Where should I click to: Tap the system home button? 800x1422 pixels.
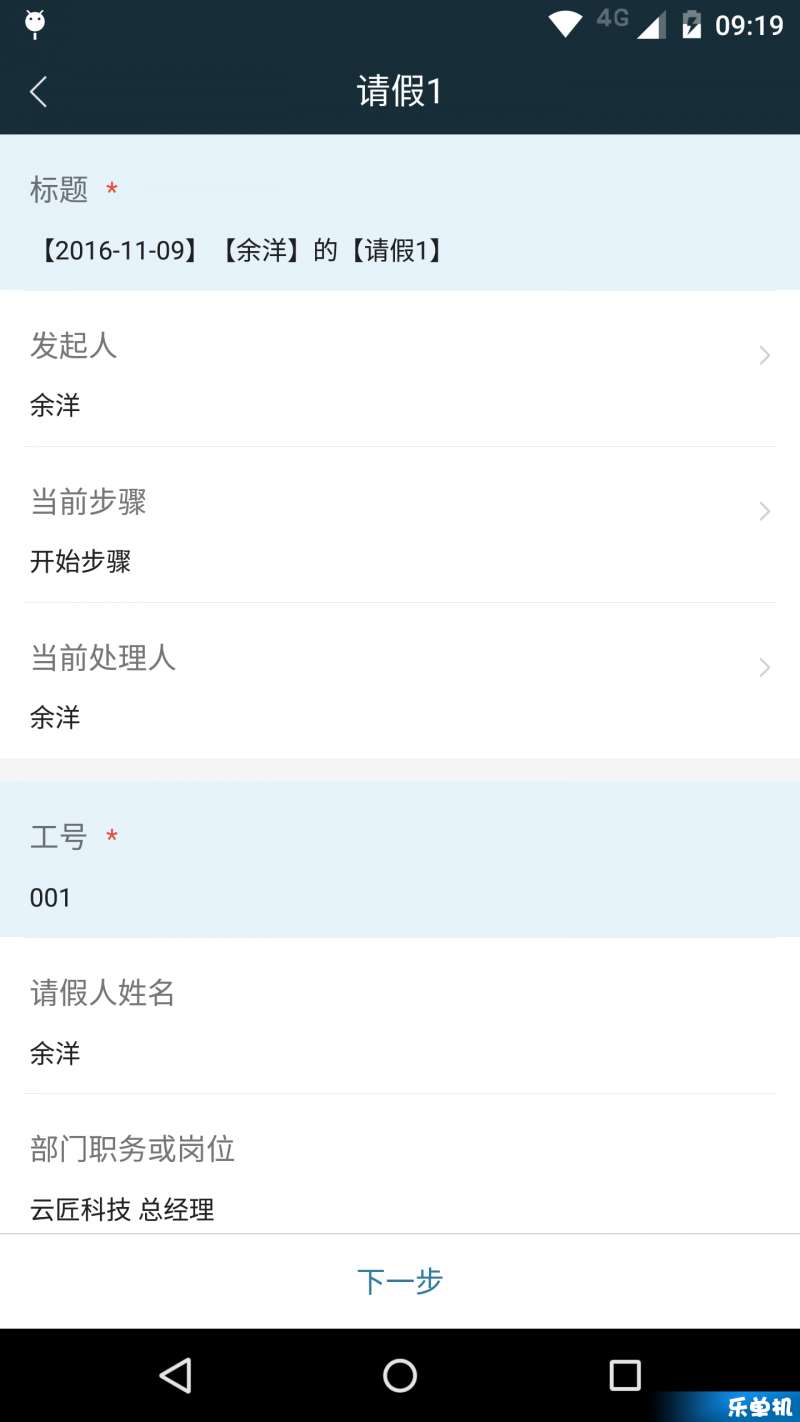point(400,1375)
